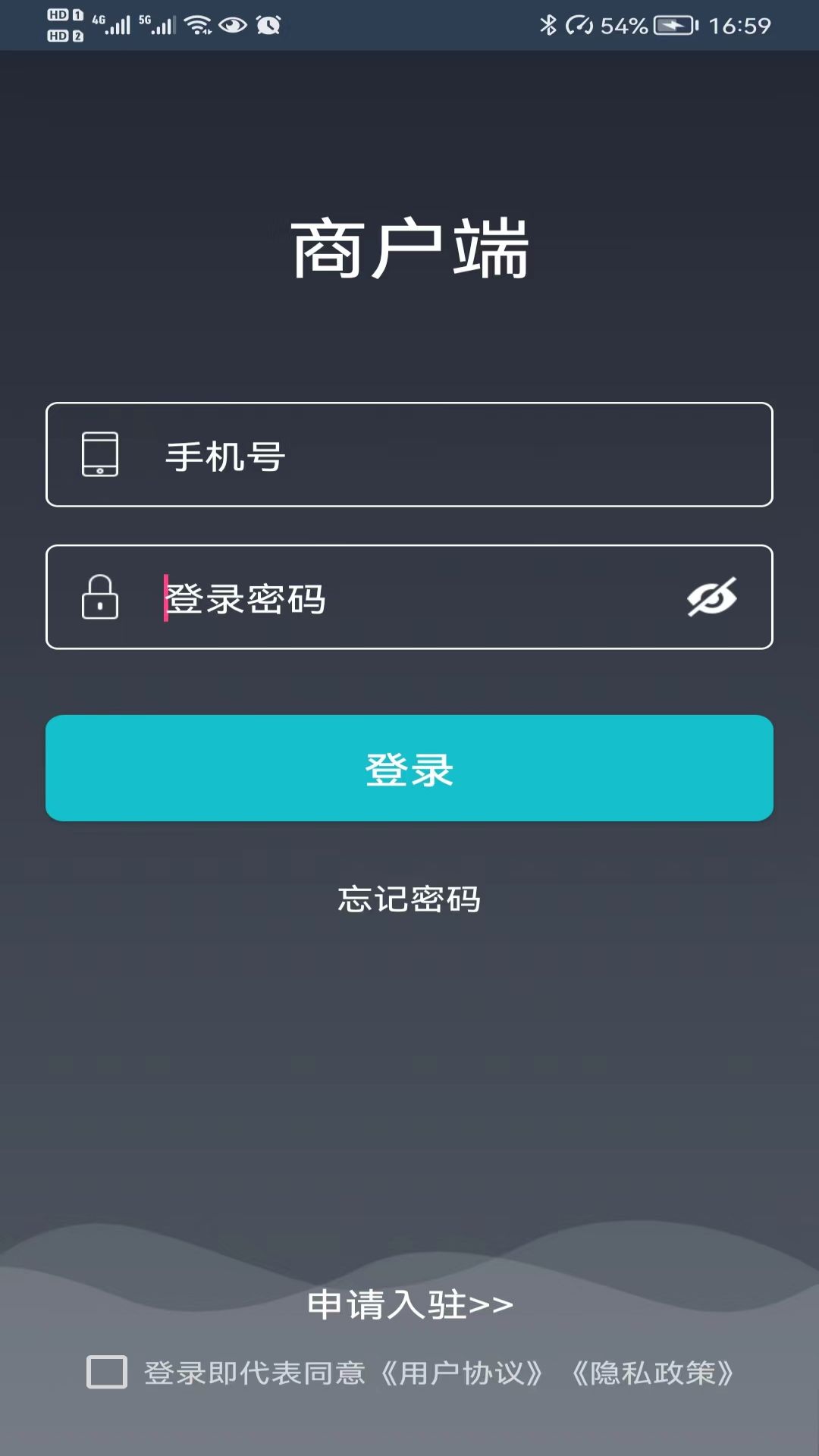
Task: Tap the battery indicator in status bar
Action: click(673, 25)
